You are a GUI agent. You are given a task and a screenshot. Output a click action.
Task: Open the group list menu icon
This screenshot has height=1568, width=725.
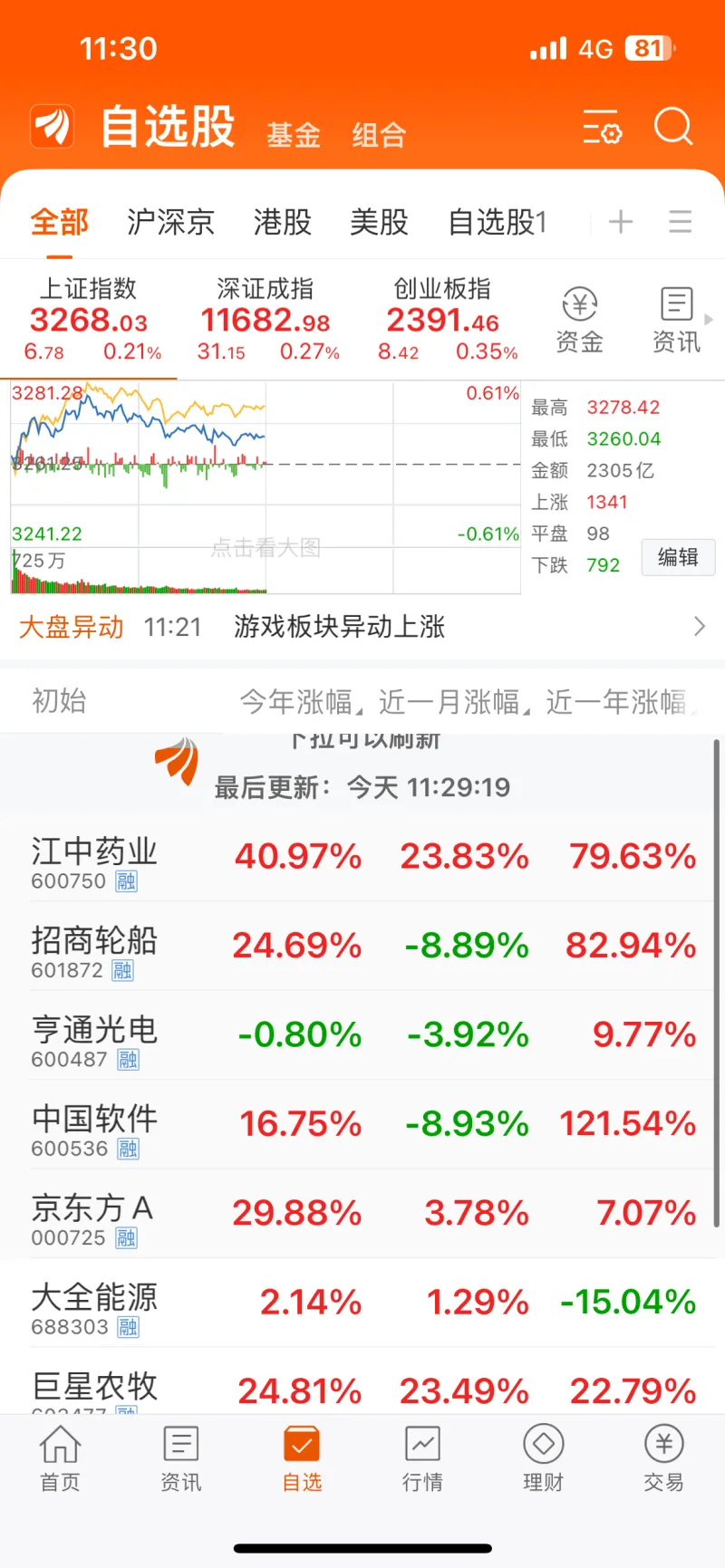click(680, 222)
